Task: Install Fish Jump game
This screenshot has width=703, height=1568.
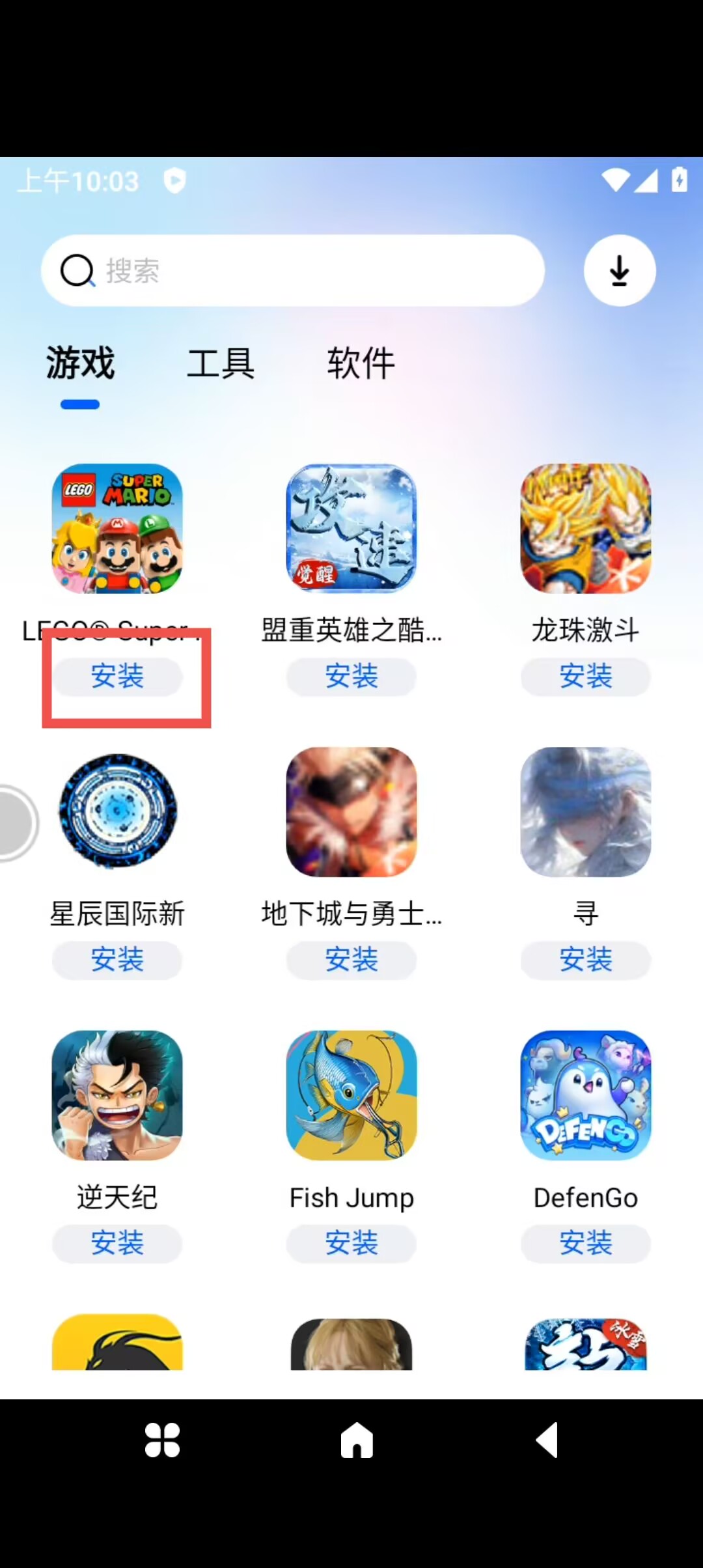Action: 351,1243
